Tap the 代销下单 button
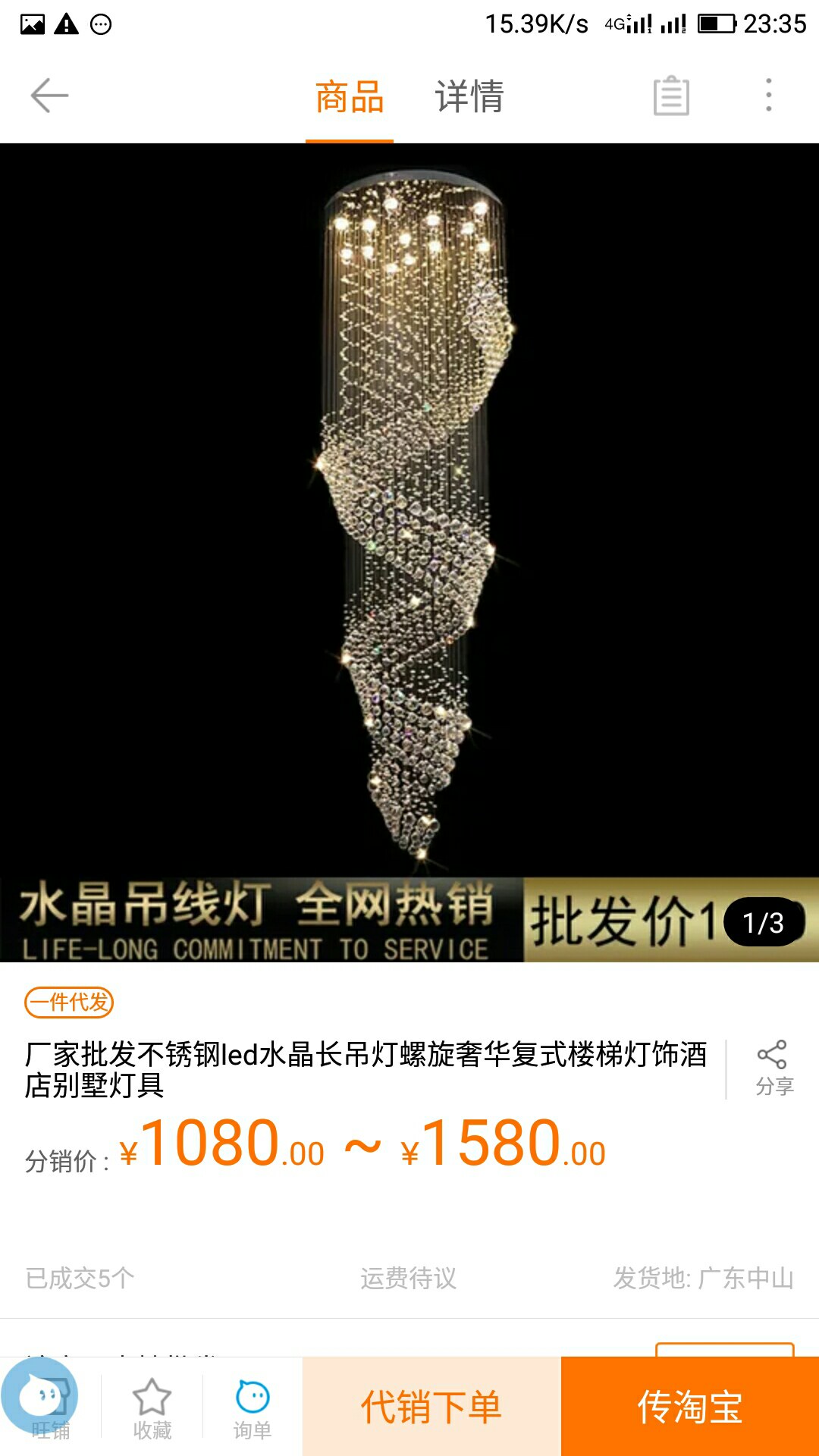819x1456 pixels. 431,1407
